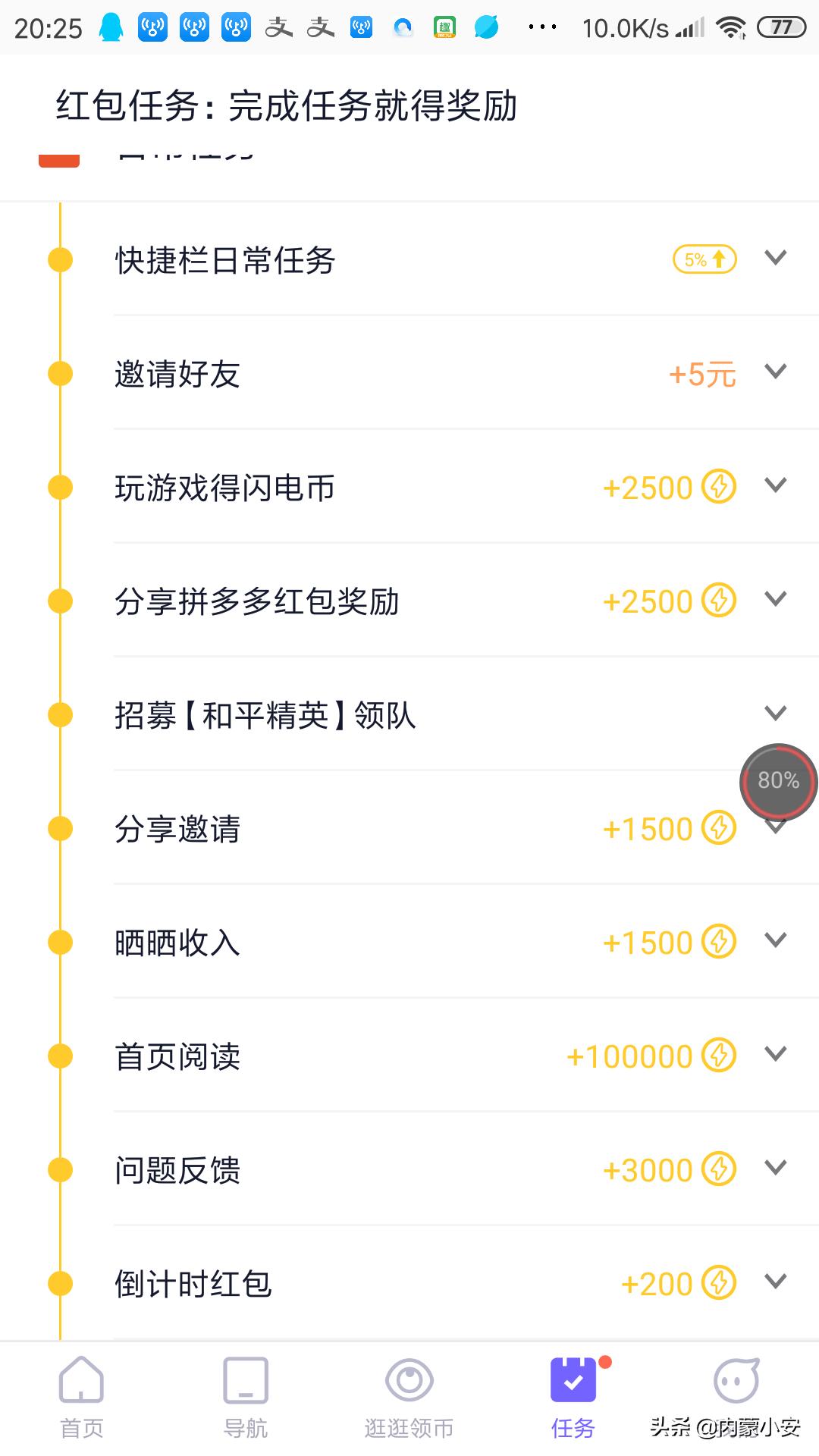Screen dimensions: 819x1456
Task: Tap the lightning coin icon beside 玩游戏得闪电币
Action: (717, 488)
